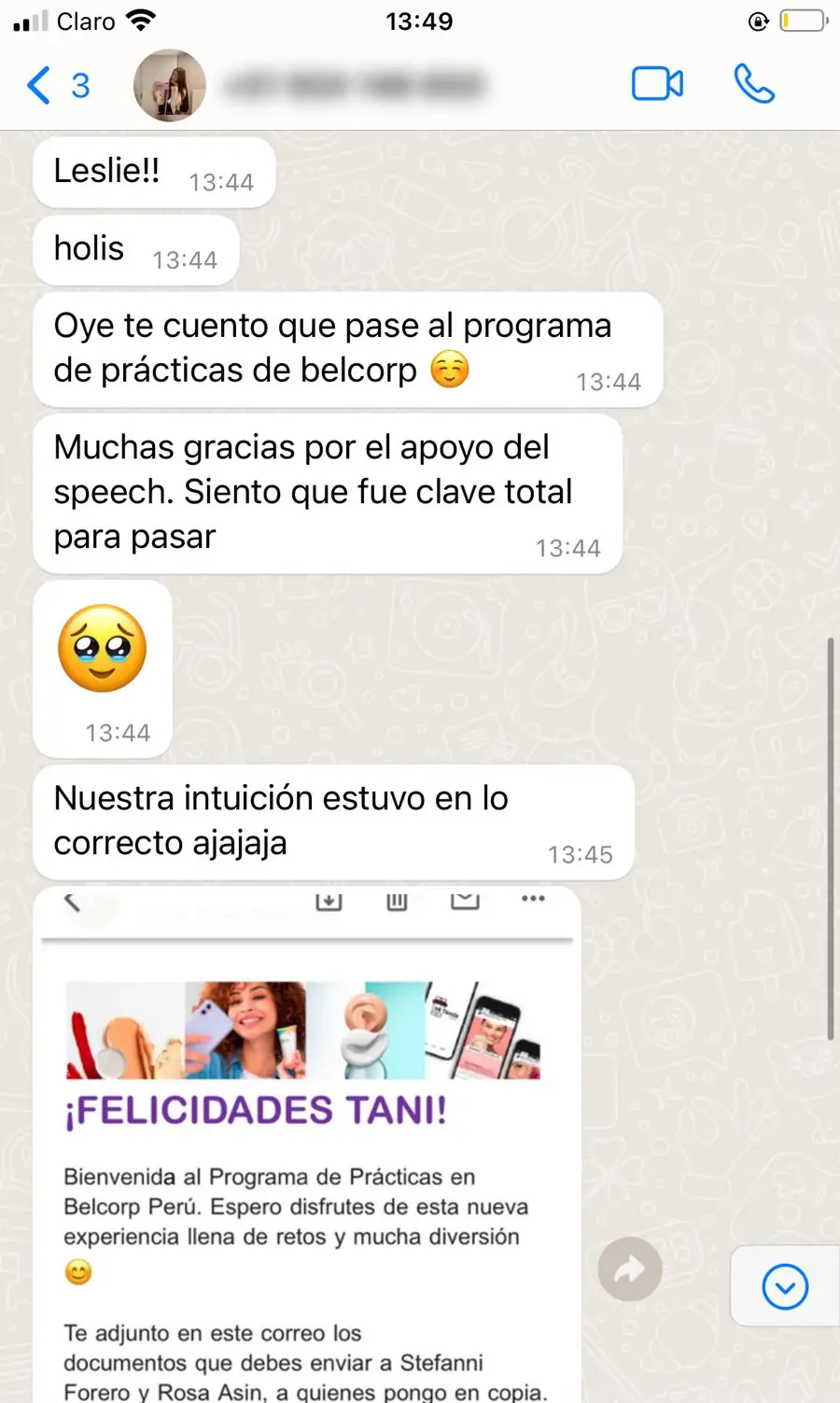
Task: Jump to latest messages with the chevron
Action: click(784, 1286)
